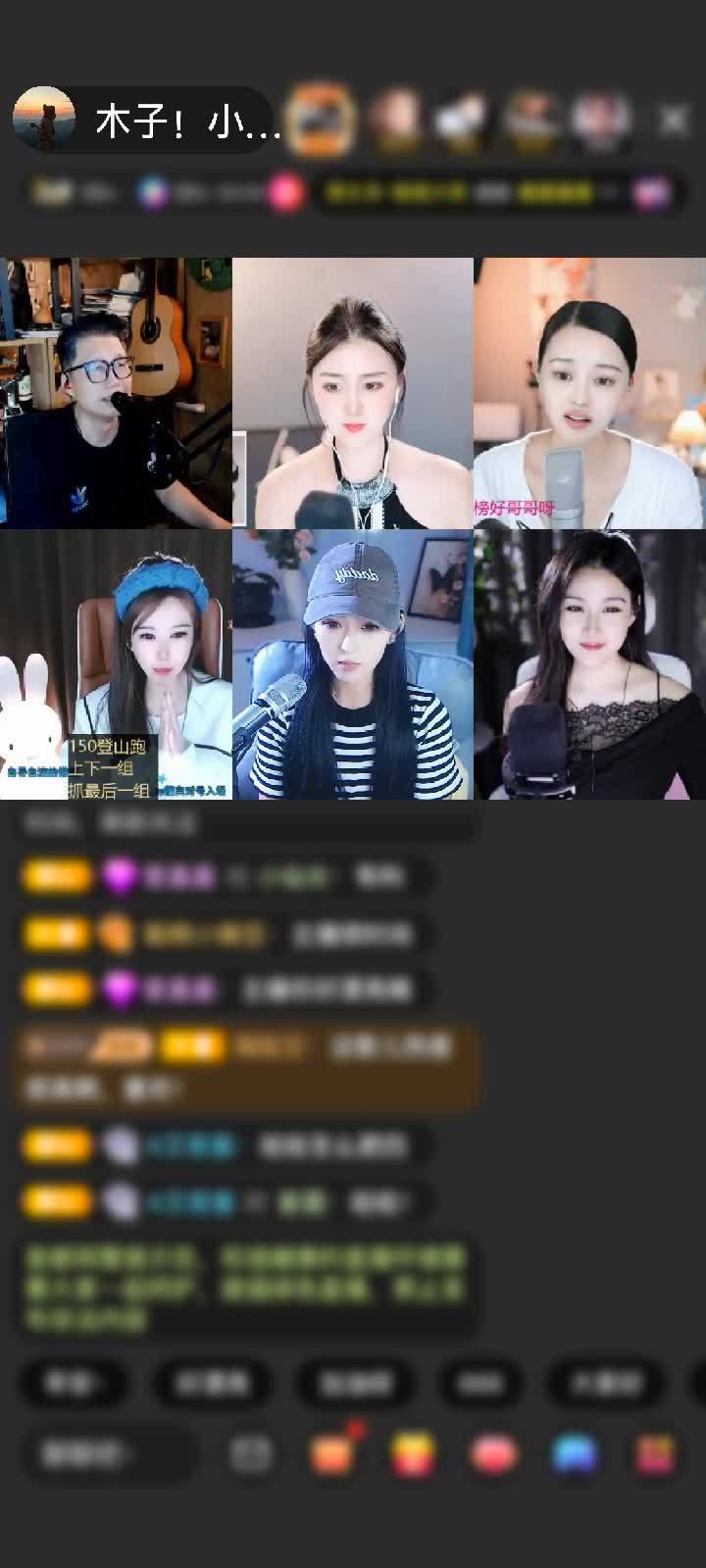Viewport: 706px width, 1568px height.
Task: Click the pink rank badge in the room info bar
Action: click(284, 192)
